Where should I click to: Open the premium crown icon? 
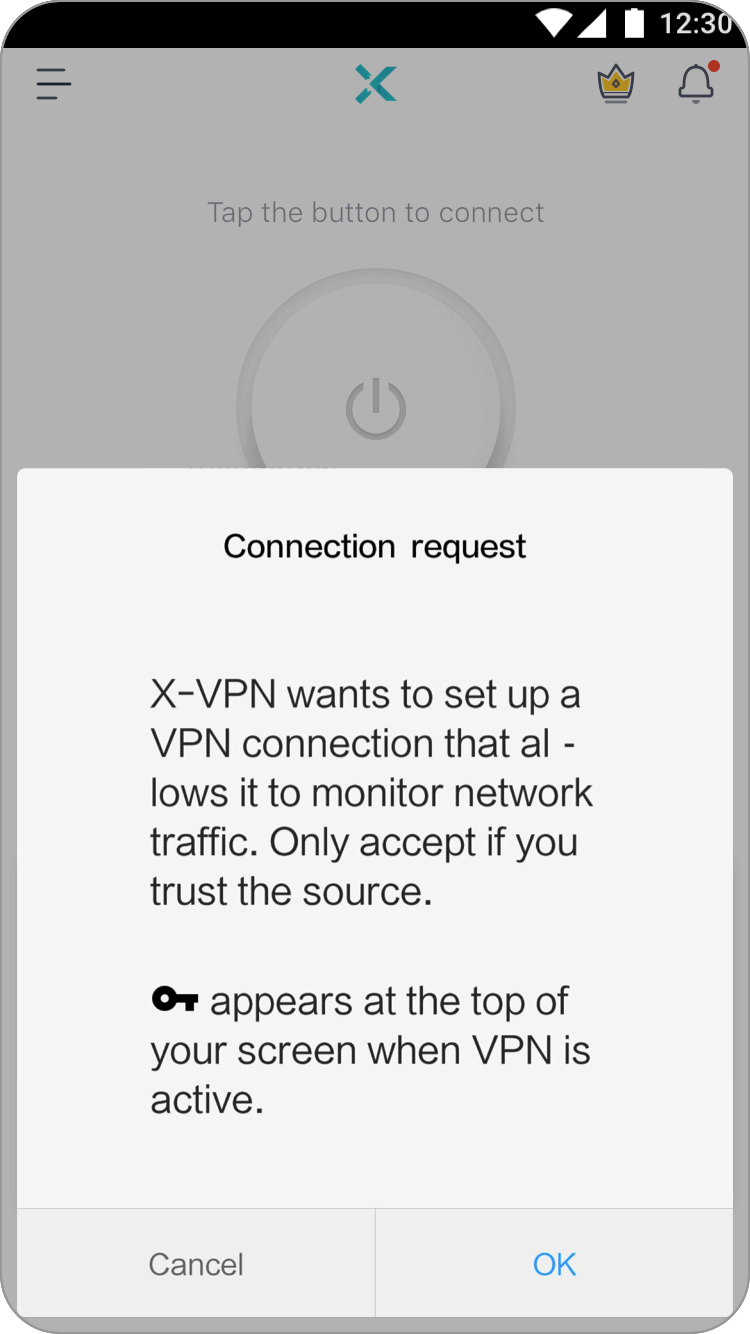point(616,84)
